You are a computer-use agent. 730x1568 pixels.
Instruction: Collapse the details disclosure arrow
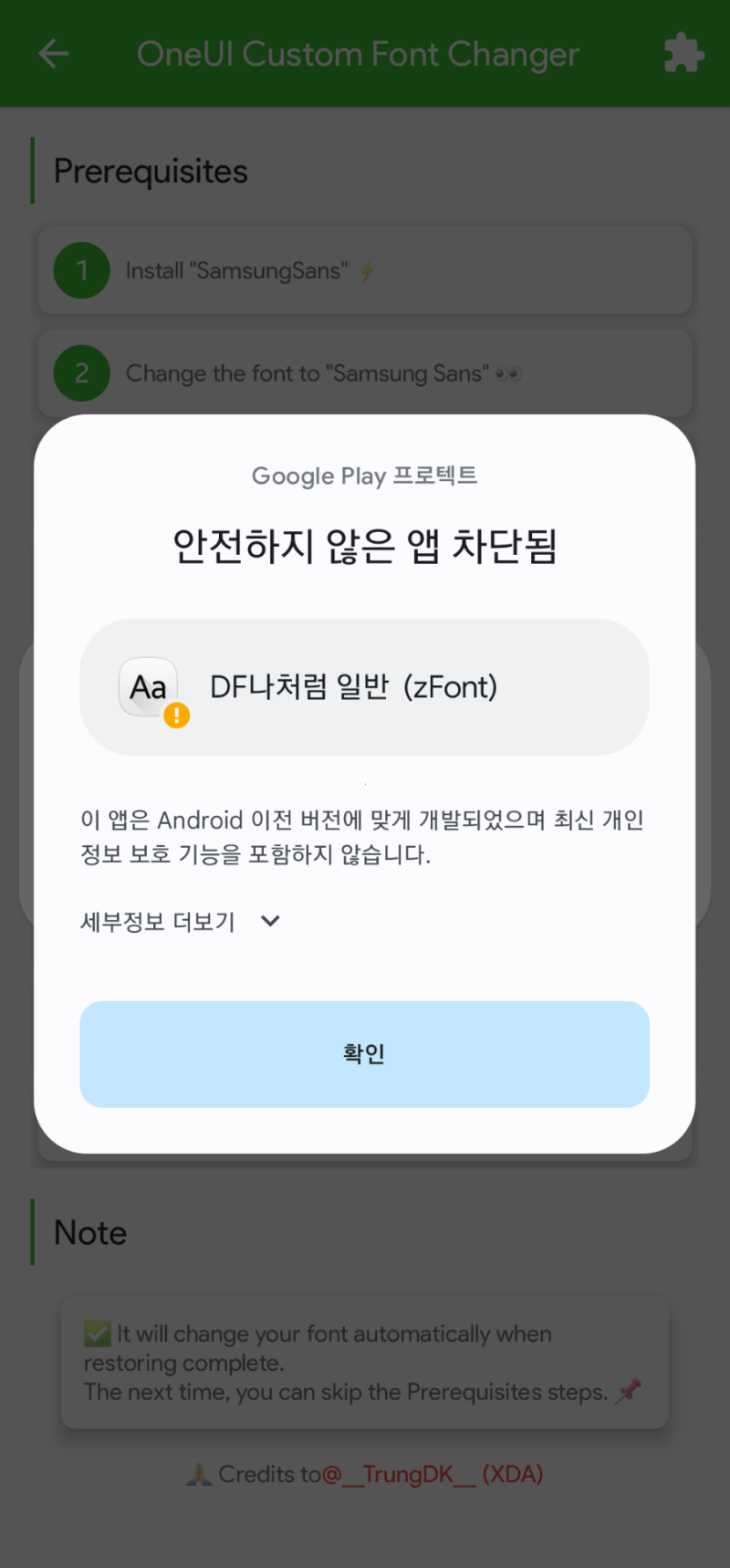[269, 922]
